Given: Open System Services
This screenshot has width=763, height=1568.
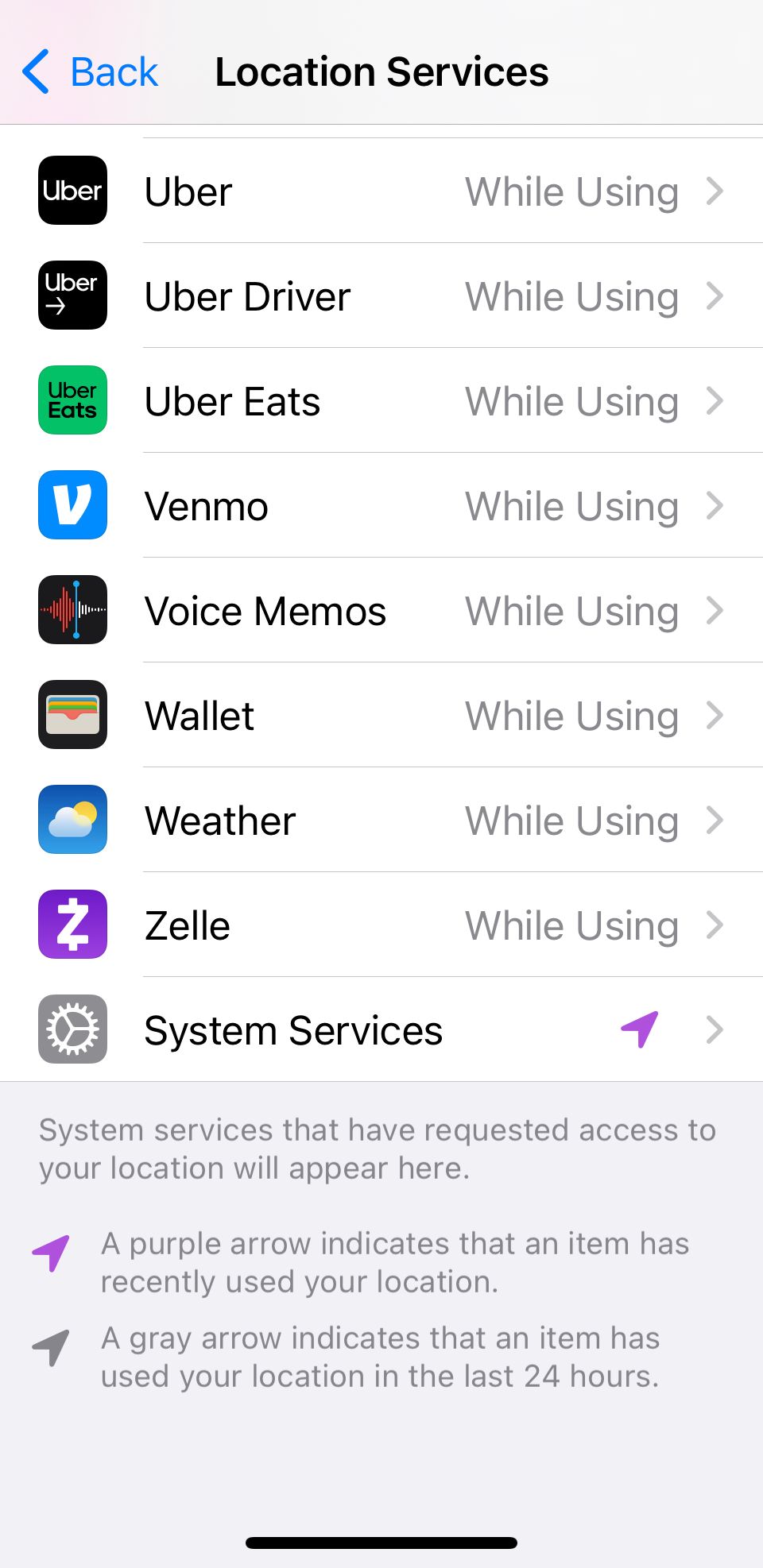Looking at the screenshot, I should point(381,1030).
